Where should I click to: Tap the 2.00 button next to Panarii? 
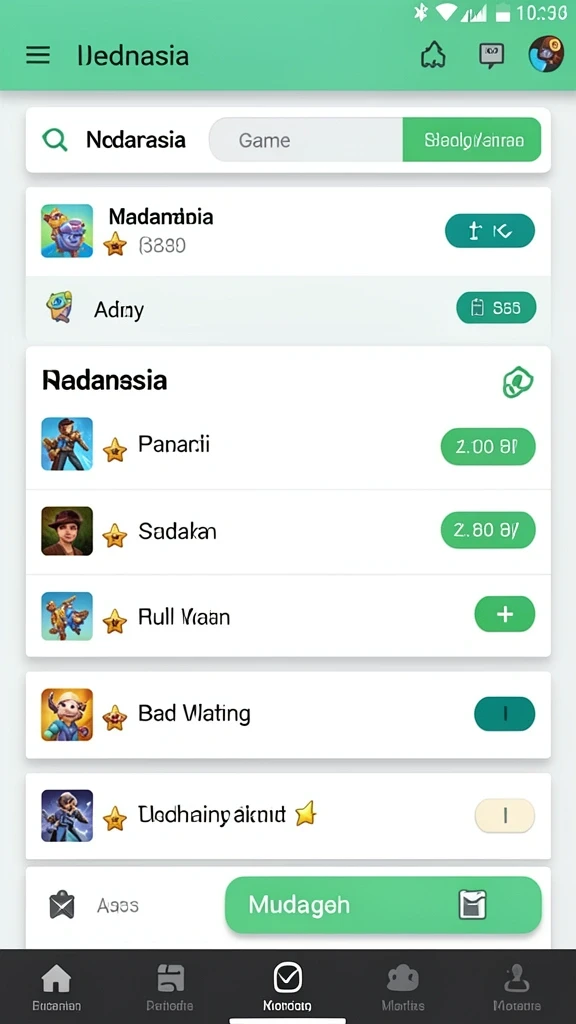point(488,447)
